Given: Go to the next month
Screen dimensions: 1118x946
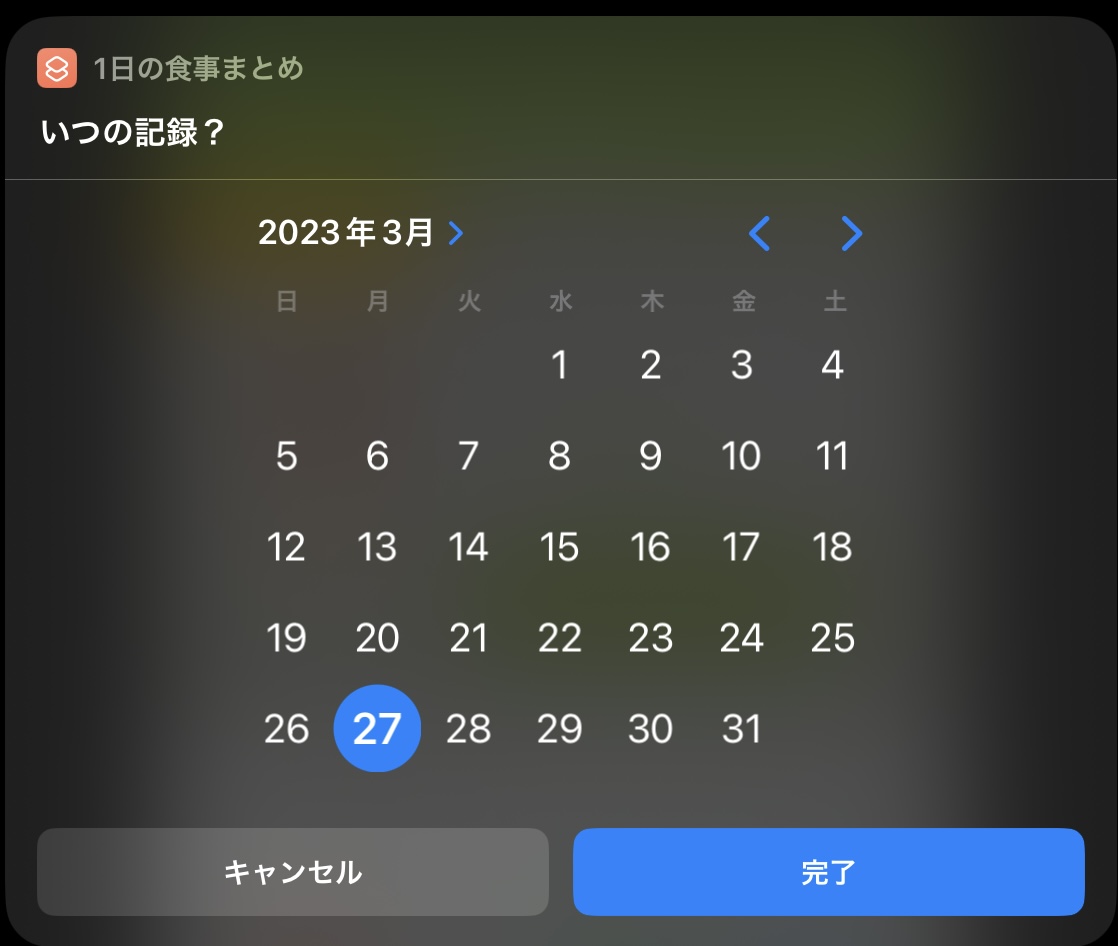Looking at the screenshot, I should coord(851,234).
